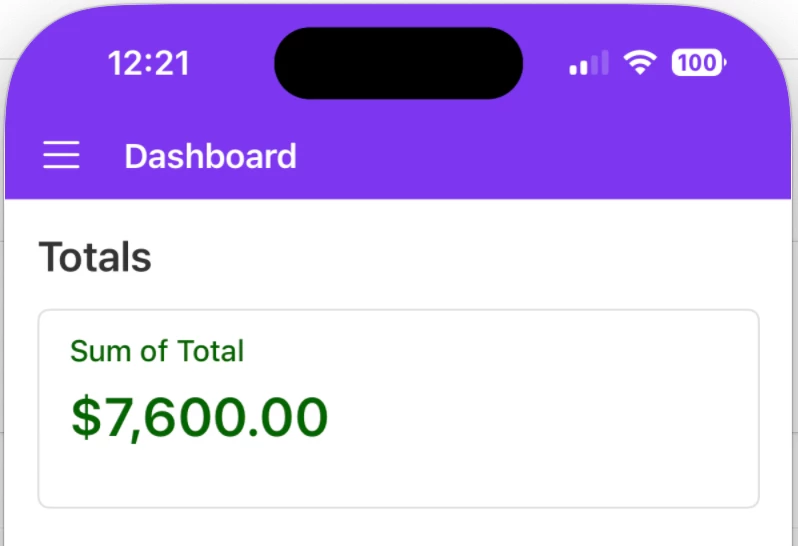Open the Sum of Total card
The width and height of the screenshot is (798, 546).
[398, 408]
